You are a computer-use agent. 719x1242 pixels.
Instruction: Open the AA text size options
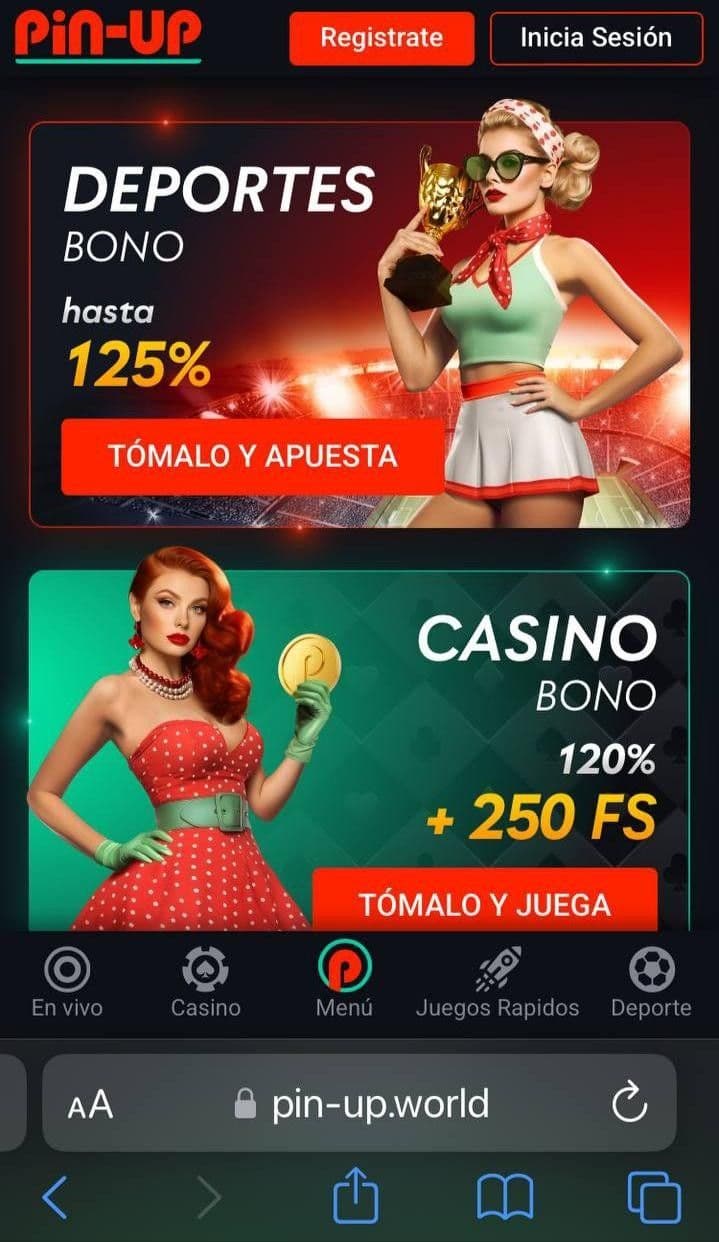(x=90, y=1106)
